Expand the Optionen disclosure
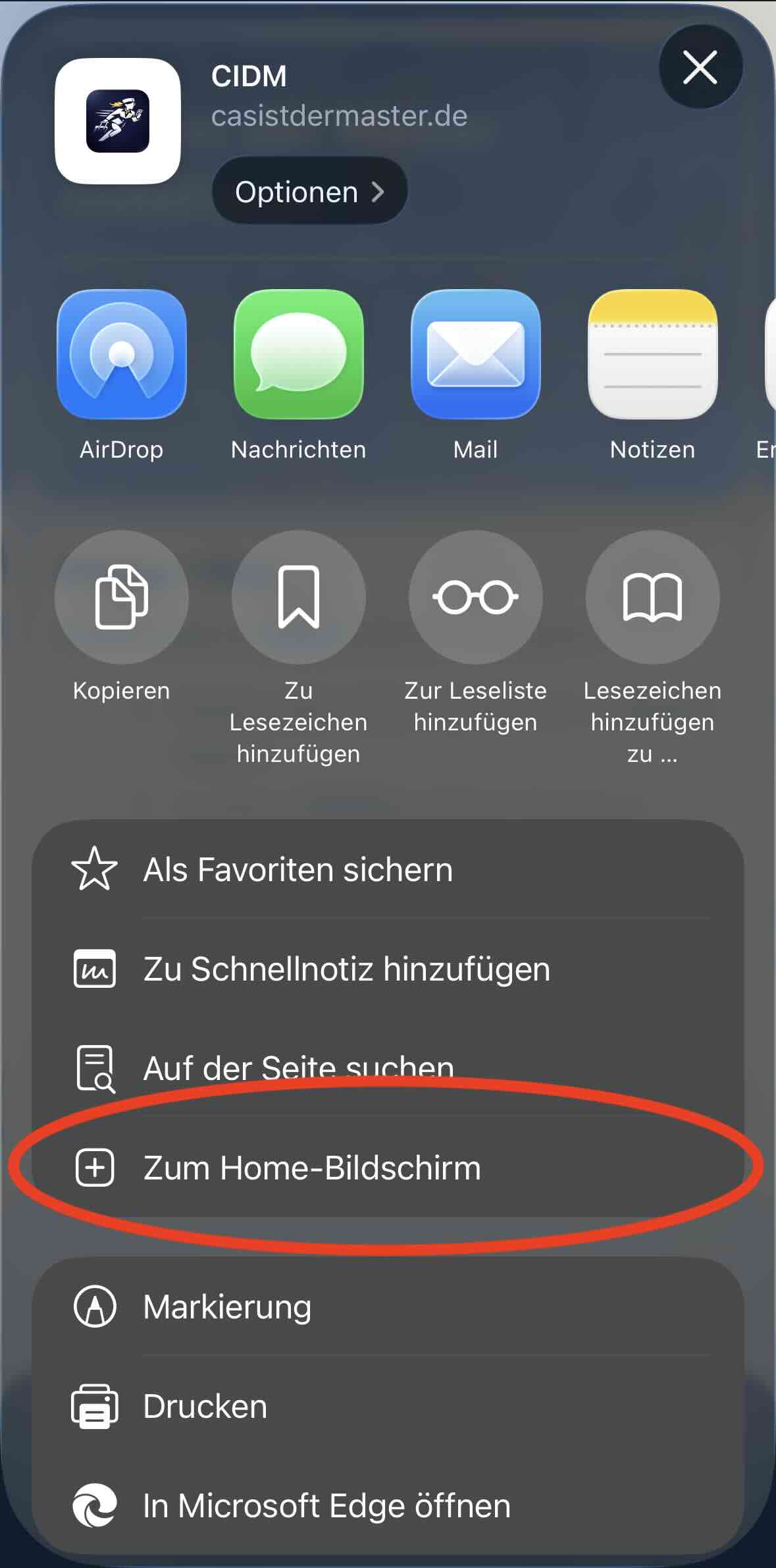The height and width of the screenshot is (1568, 776). (x=308, y=192)
